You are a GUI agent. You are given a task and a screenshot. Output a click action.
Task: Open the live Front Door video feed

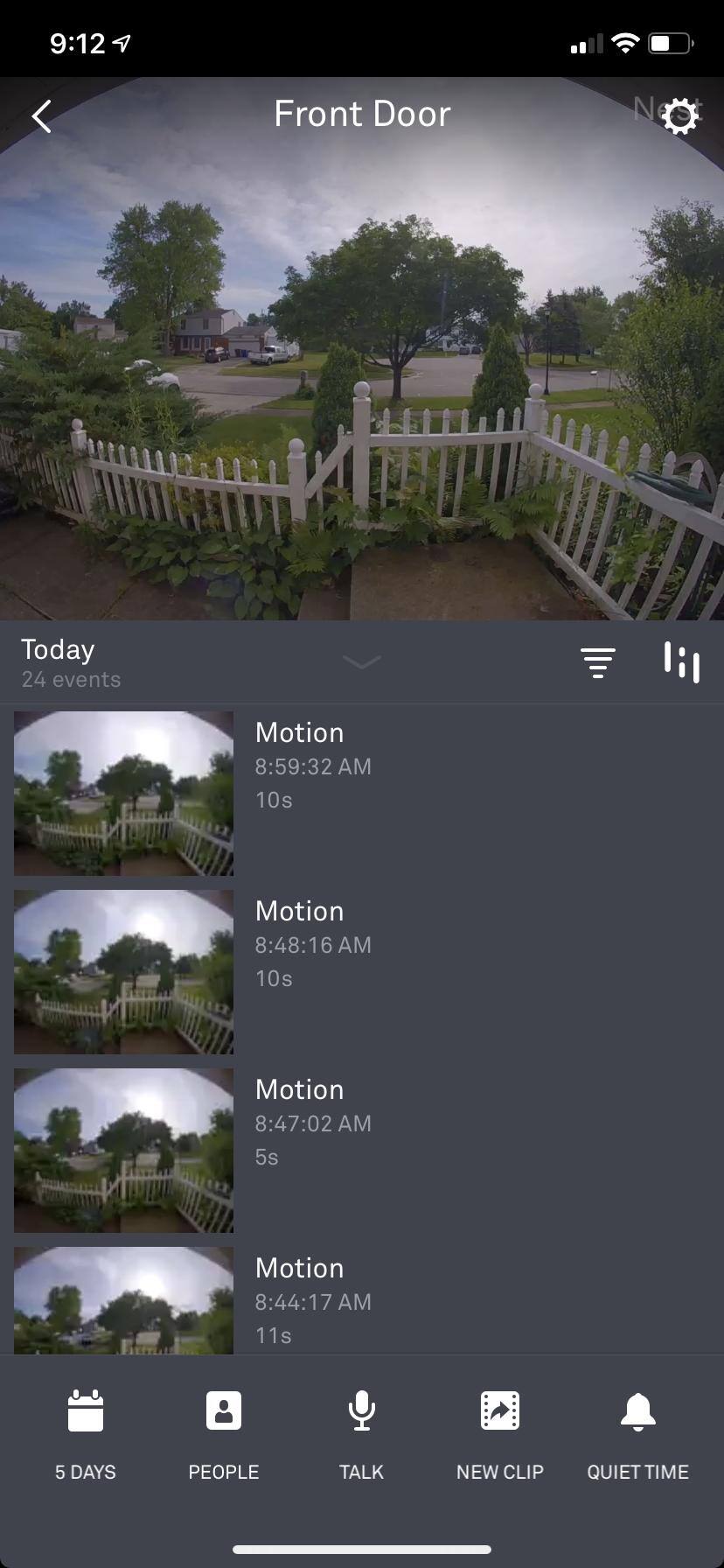362,367
